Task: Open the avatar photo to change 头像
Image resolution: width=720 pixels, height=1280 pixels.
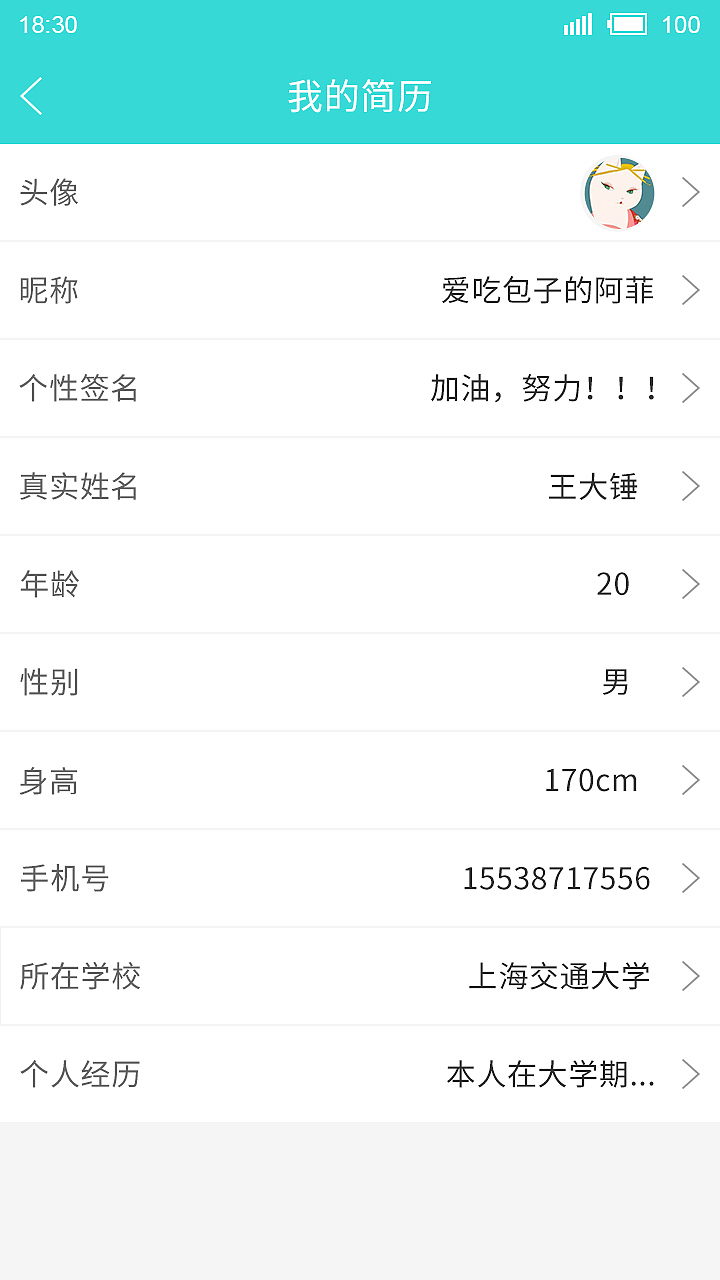Action: [618, 192]
